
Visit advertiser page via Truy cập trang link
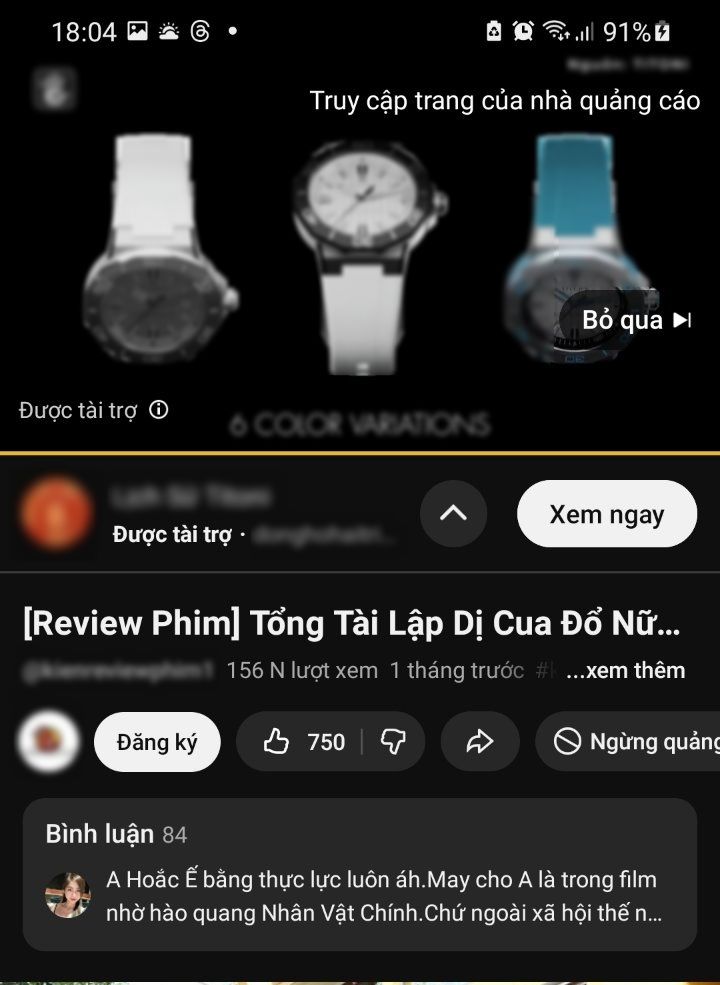pyautogui.click(x=505, y=101)
